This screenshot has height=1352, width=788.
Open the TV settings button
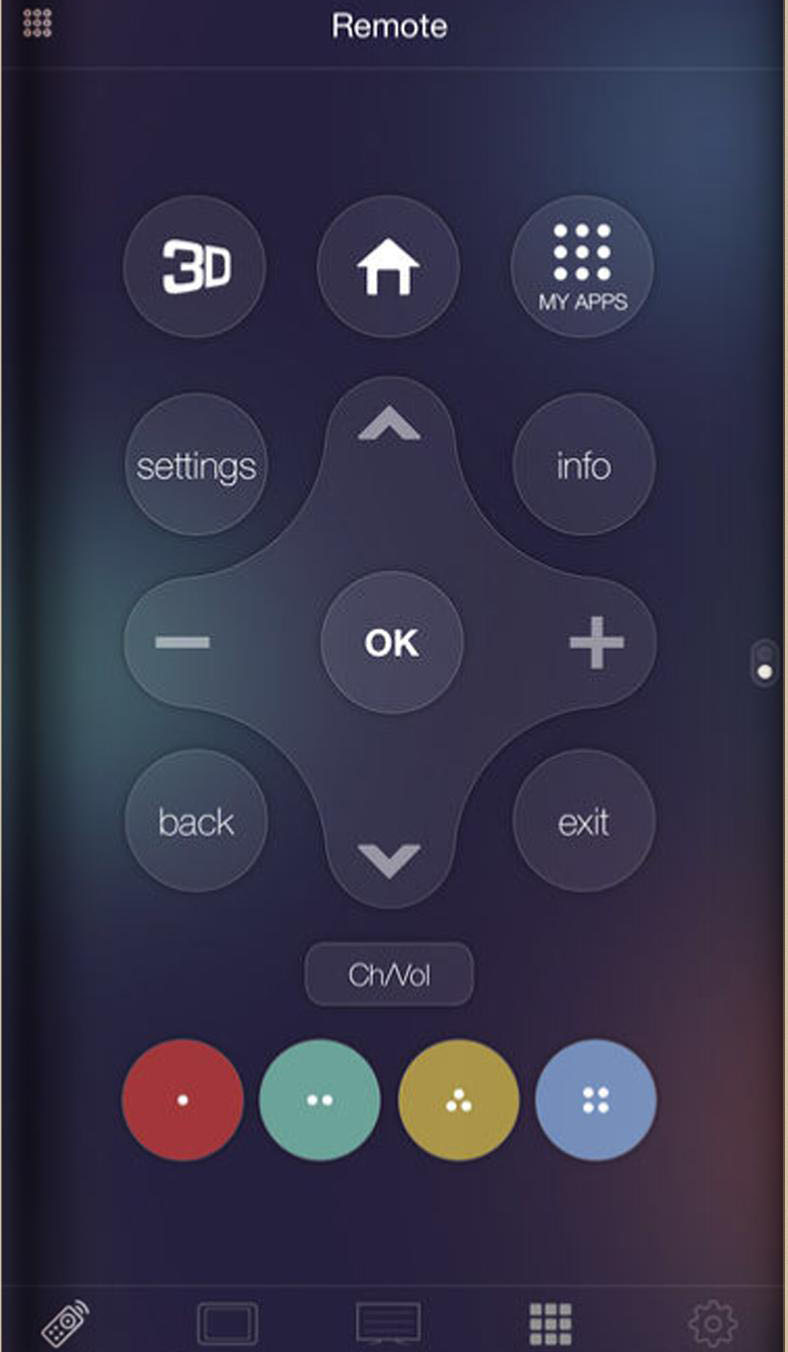(196, 465)
